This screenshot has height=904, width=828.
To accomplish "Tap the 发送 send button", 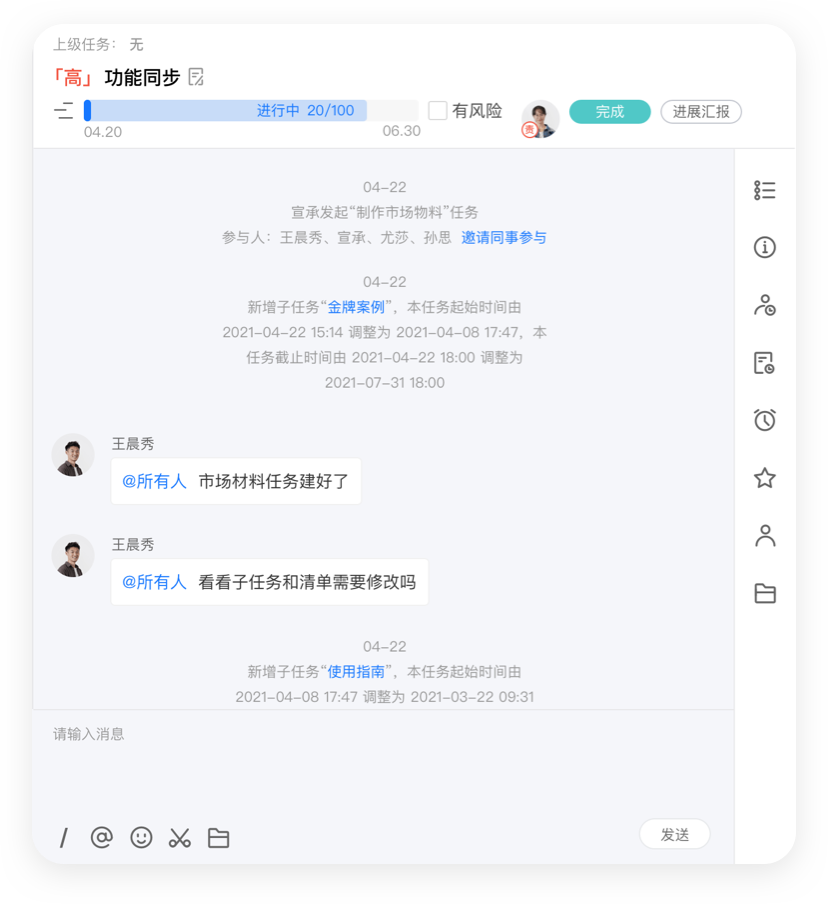I will coord(675,834).
